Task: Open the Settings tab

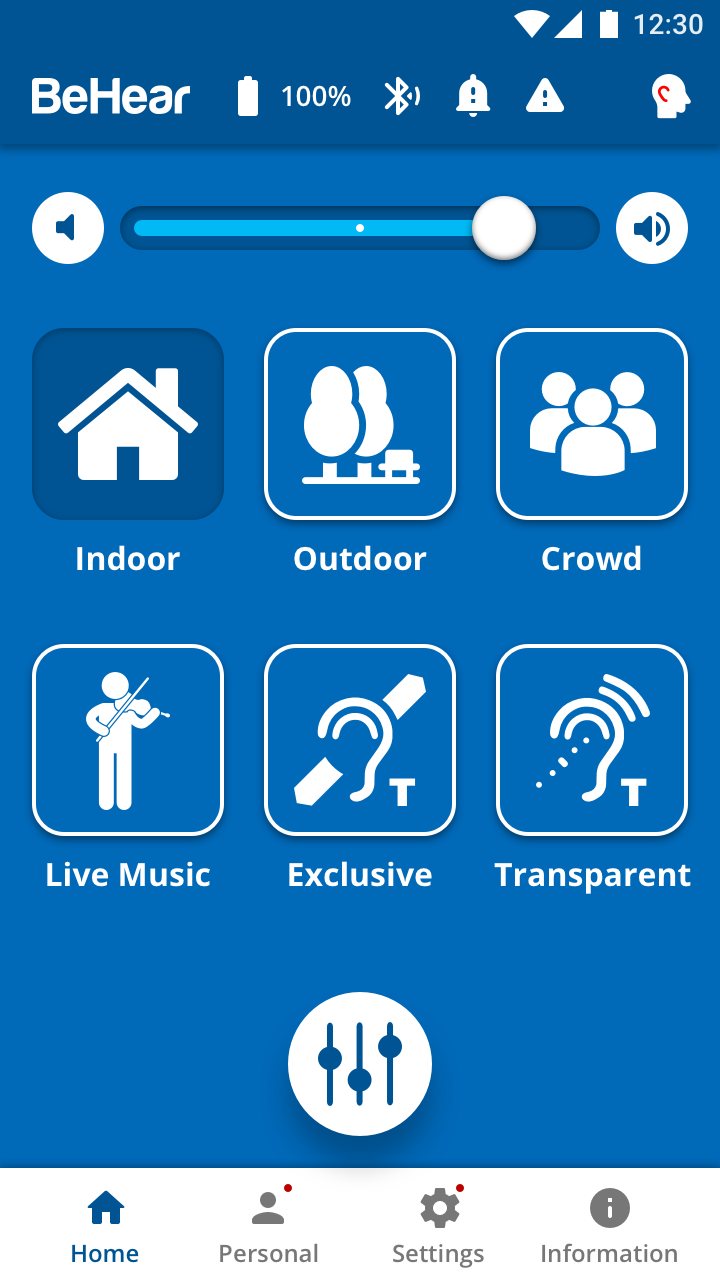Action: (x=438, y=1224)
